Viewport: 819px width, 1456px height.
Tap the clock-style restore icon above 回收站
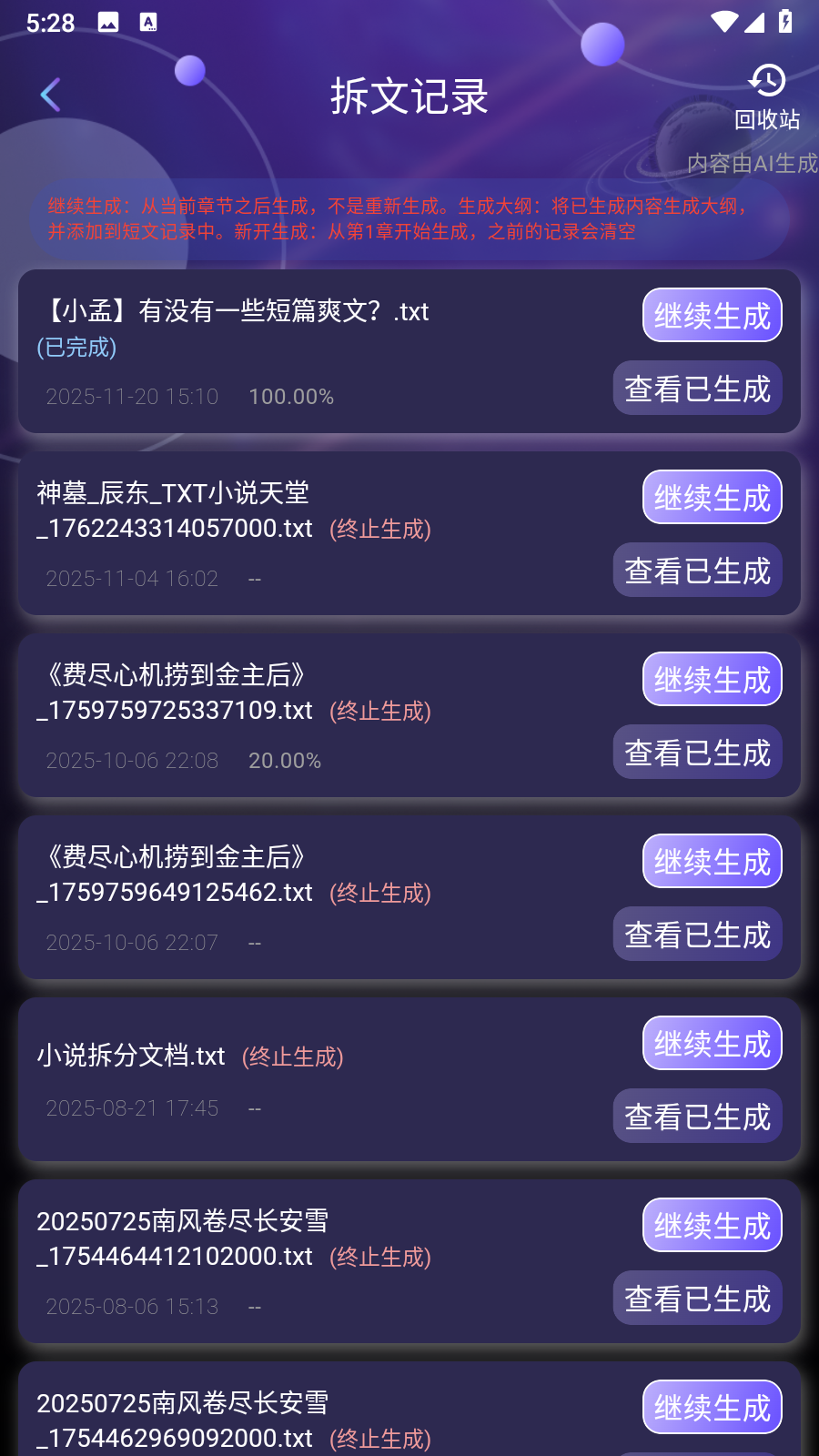click(767, 82)
